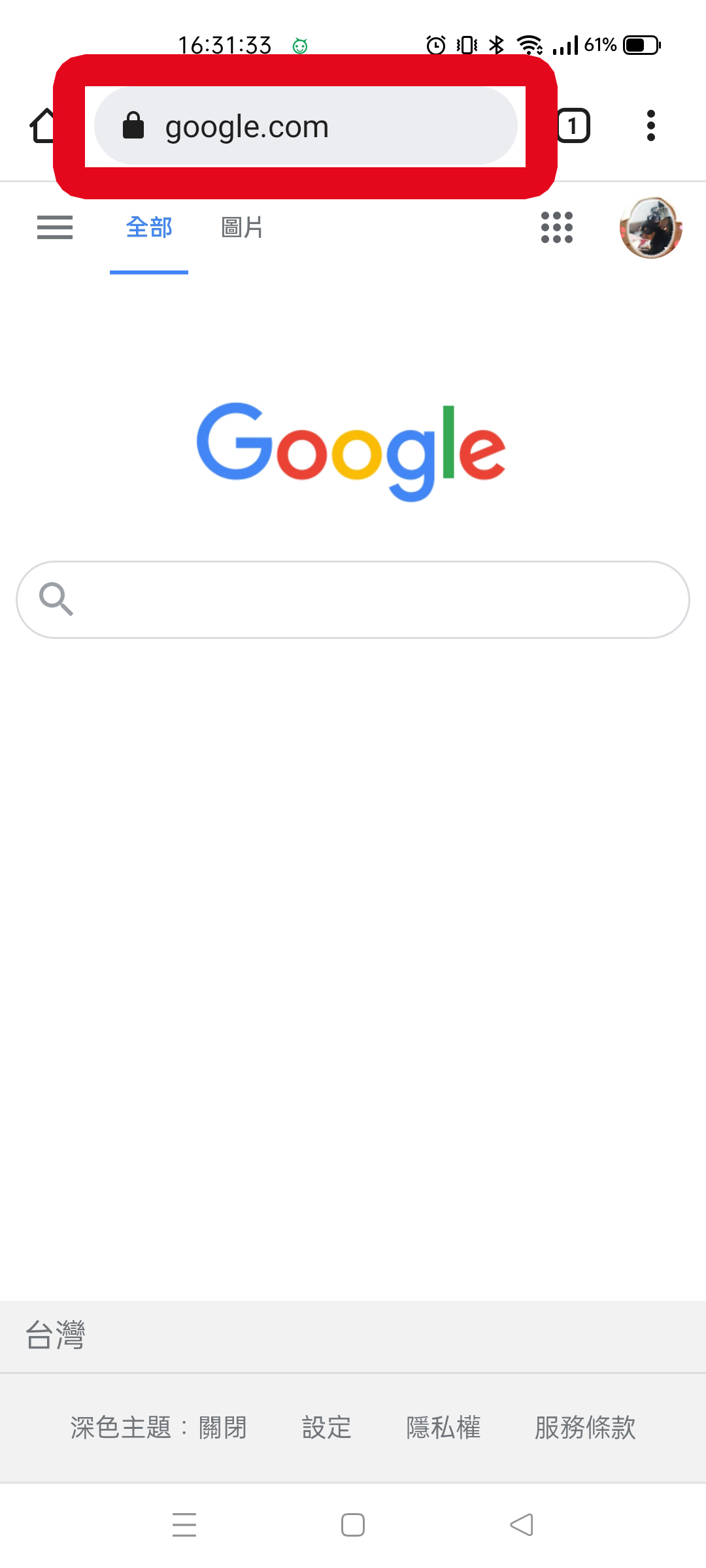This screenshot has height=1568, width=706.
Task: Tap the system back button
Action: coord(522,1525)
